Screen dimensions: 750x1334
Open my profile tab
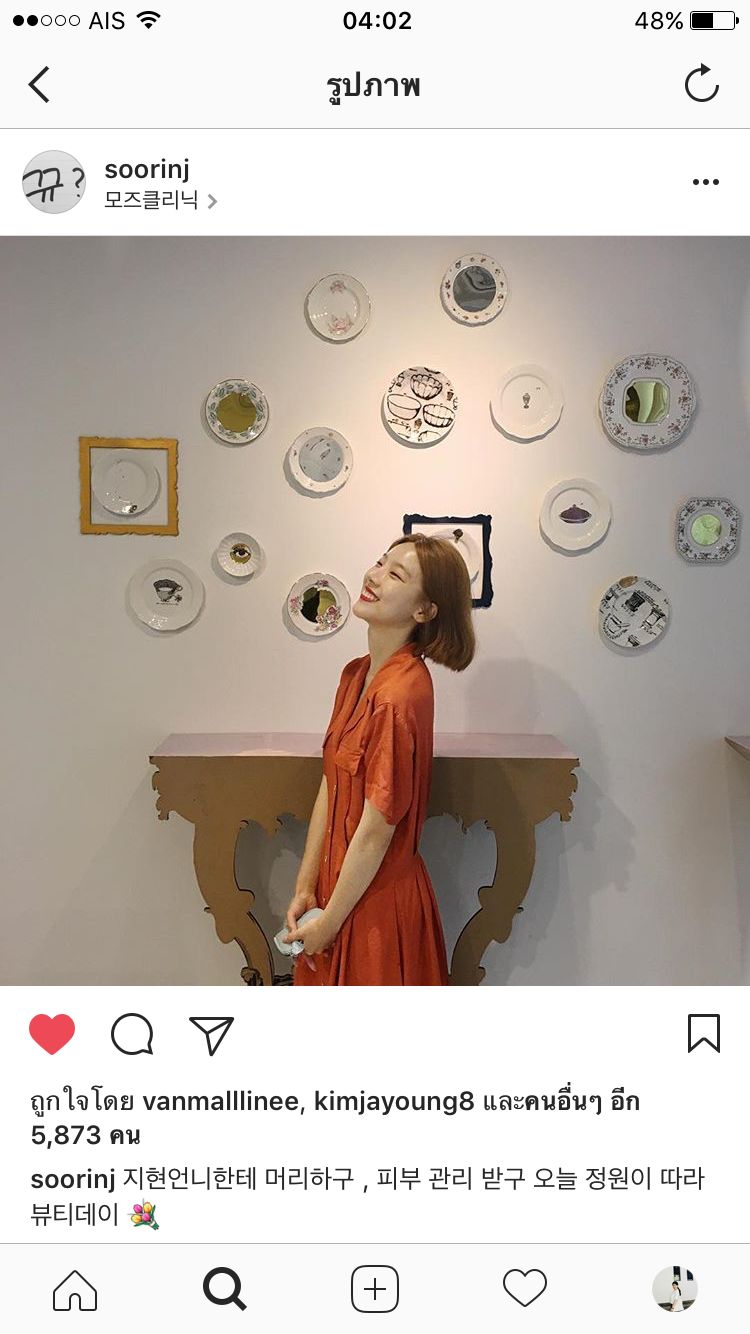(675, 1289)
